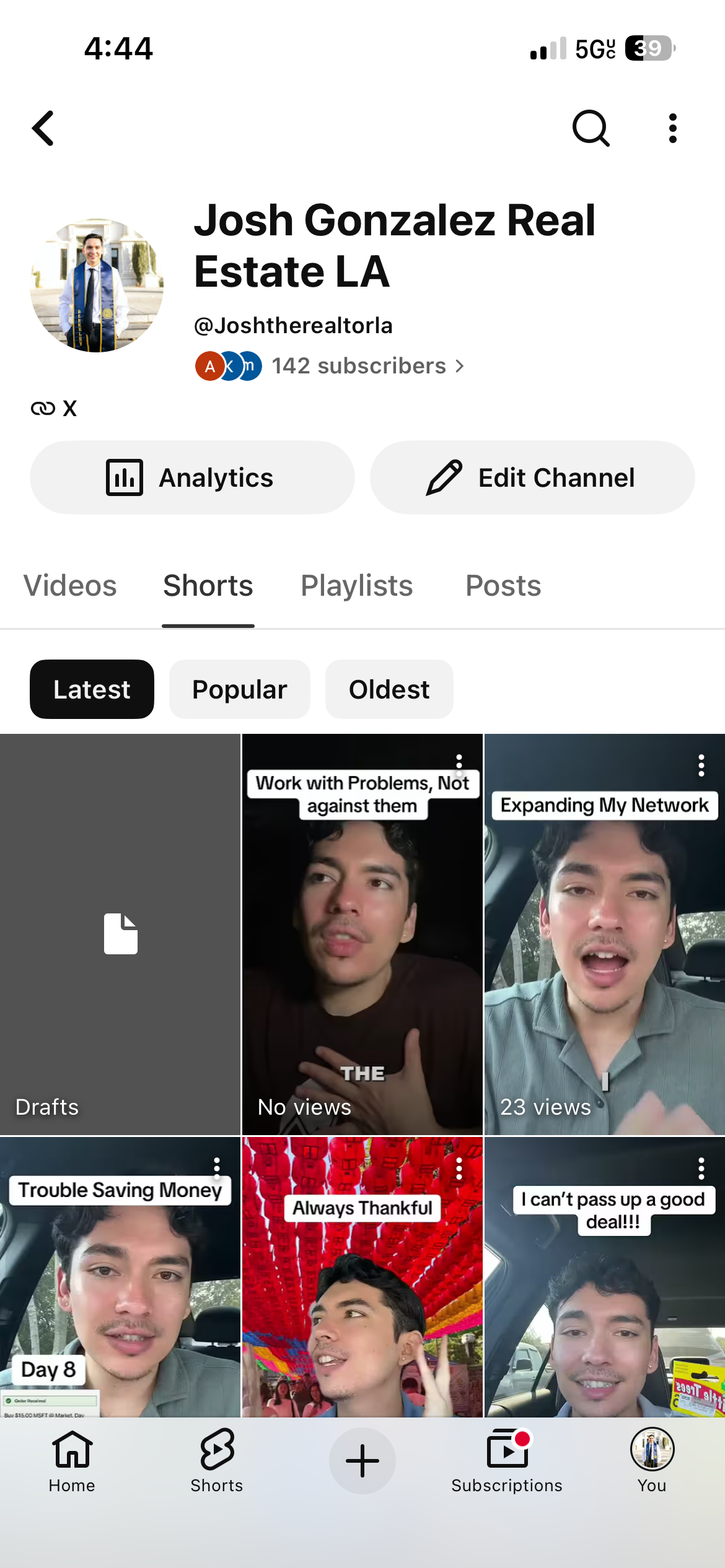Open the top-right overflow menu
The width and height of the screenshot is (725, 1568).
point(673,128)
